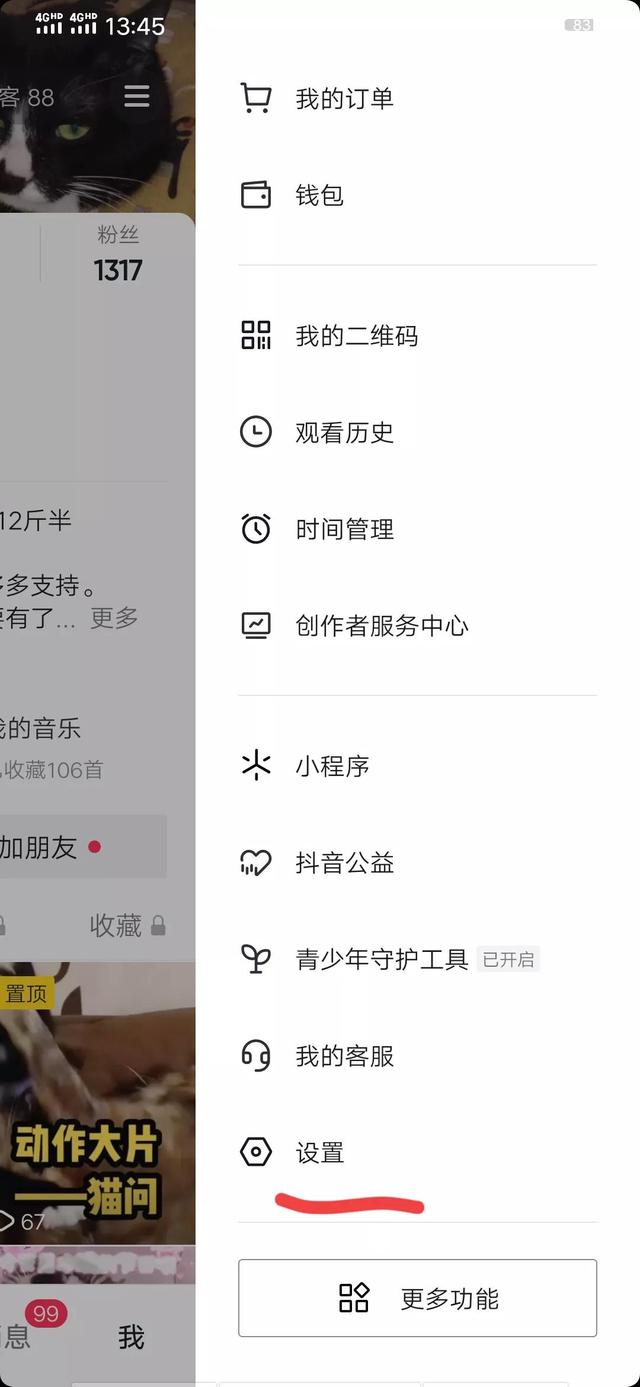Image resolution: width=640 pixels, height=1387 pixels.
Task: Tap the 更多功能 button
Action: click(x=417, y=1298)
